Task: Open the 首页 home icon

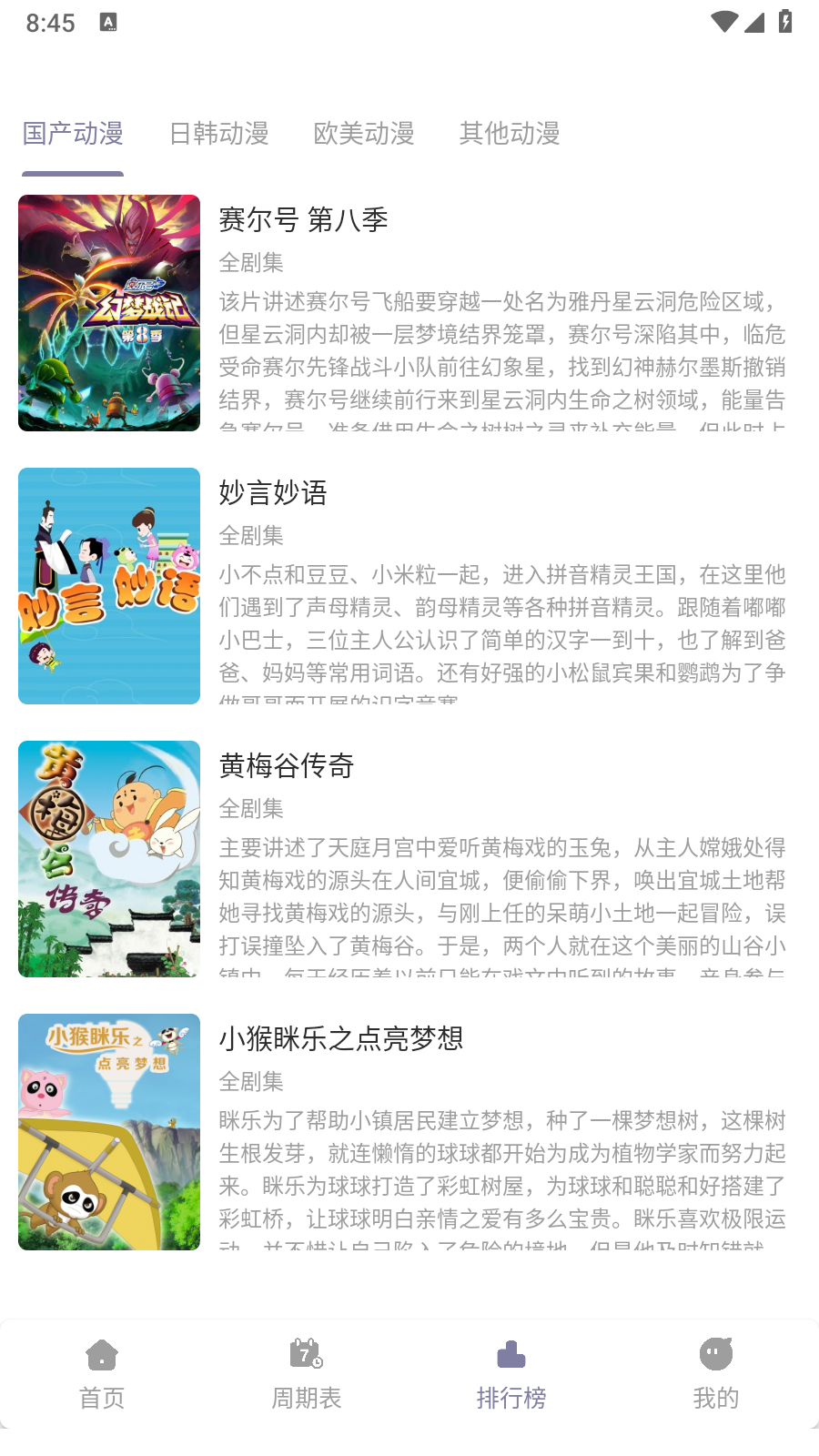Action: [100, 1356]
